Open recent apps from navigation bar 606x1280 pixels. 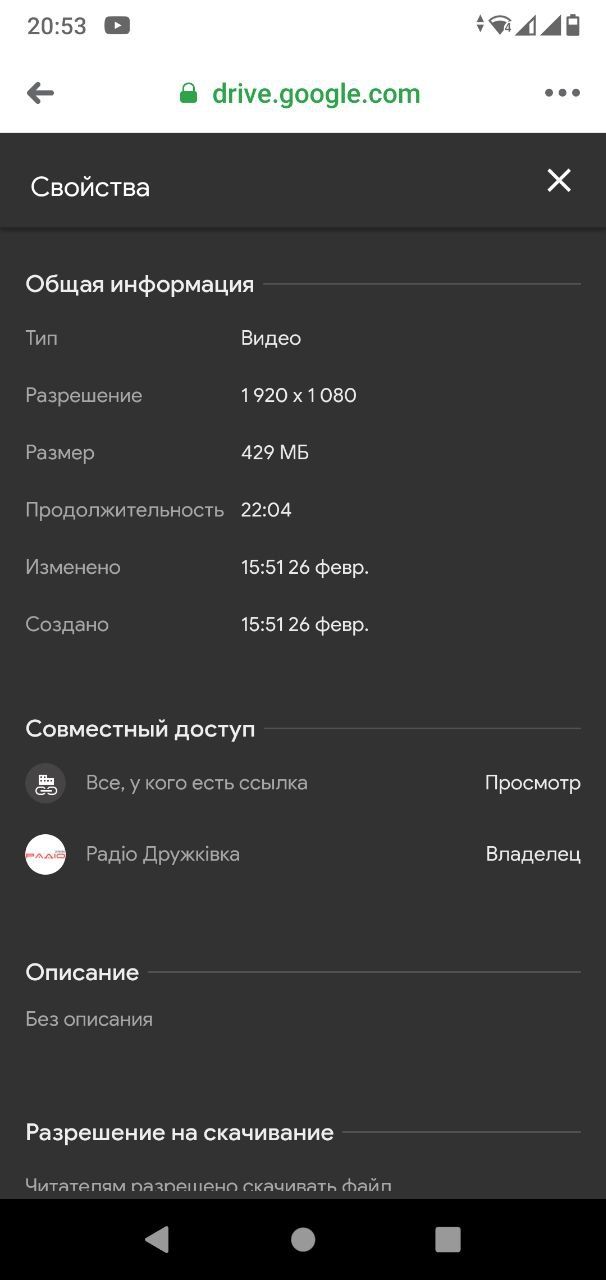click(x=448, y=1240)
